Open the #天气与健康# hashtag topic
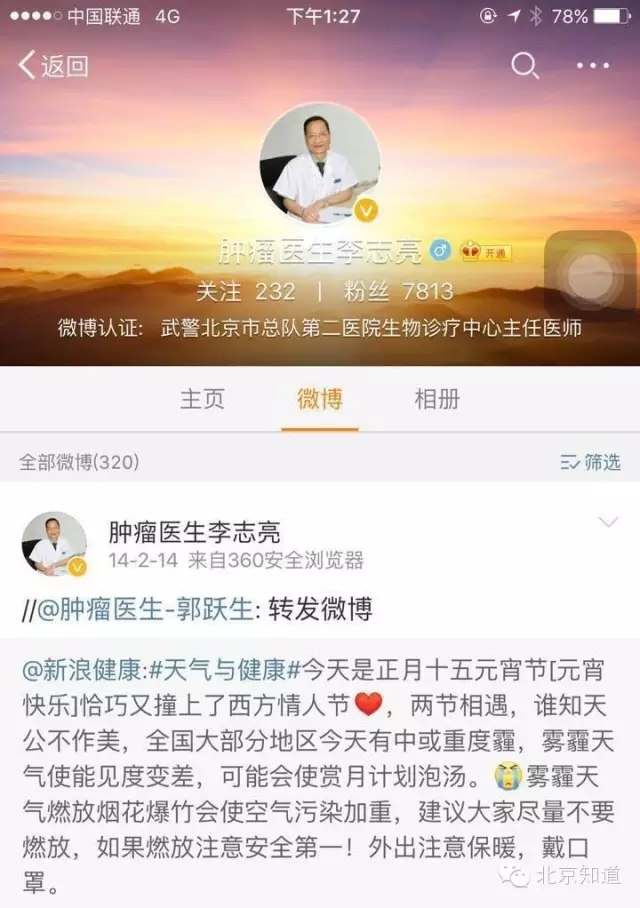The image size is (640, 908). 224,666
